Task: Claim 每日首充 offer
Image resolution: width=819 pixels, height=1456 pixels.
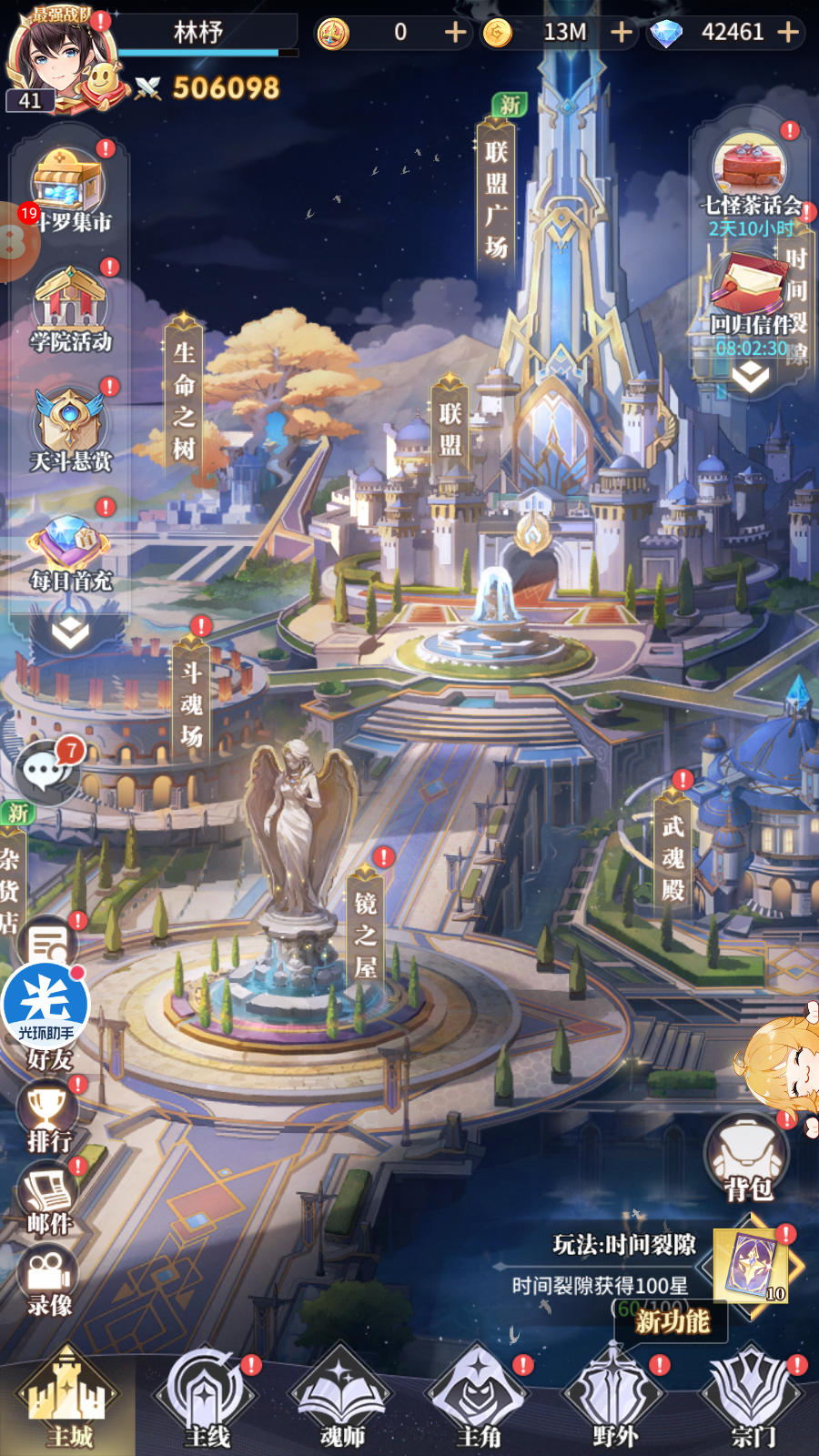Action: (x=70, y=550)
